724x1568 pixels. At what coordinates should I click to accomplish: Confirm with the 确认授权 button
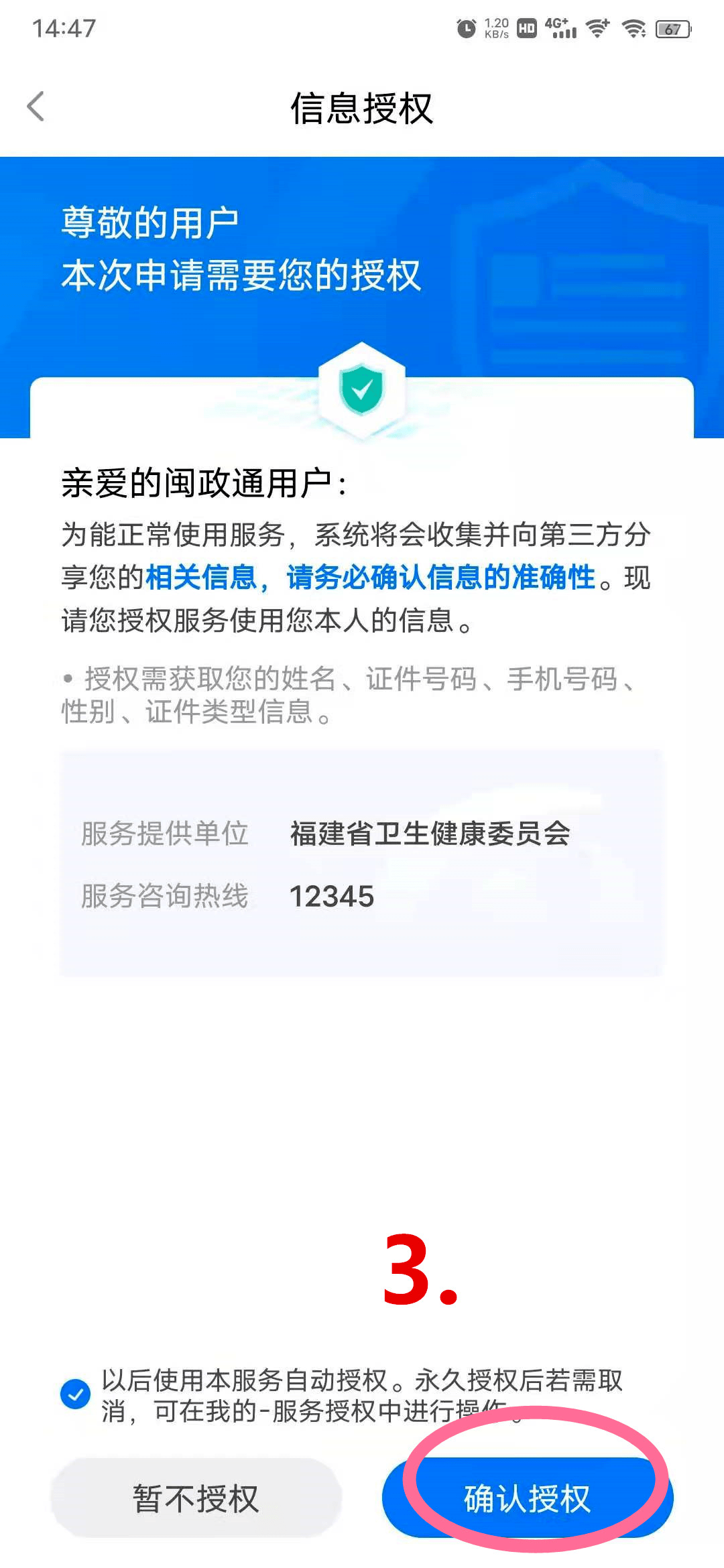point(528,1498)
